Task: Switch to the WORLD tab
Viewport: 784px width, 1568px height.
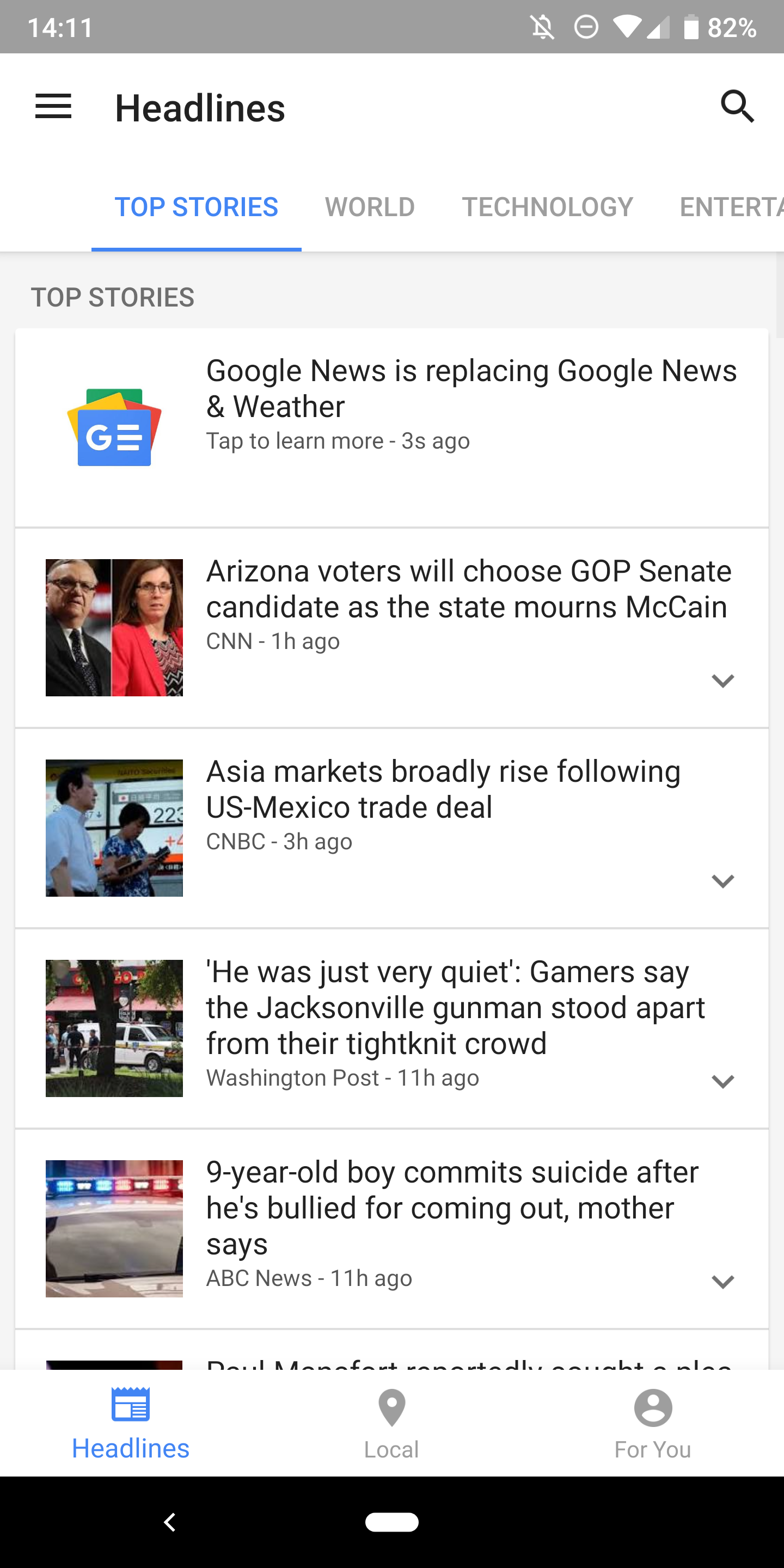Action: coord(370,207)
